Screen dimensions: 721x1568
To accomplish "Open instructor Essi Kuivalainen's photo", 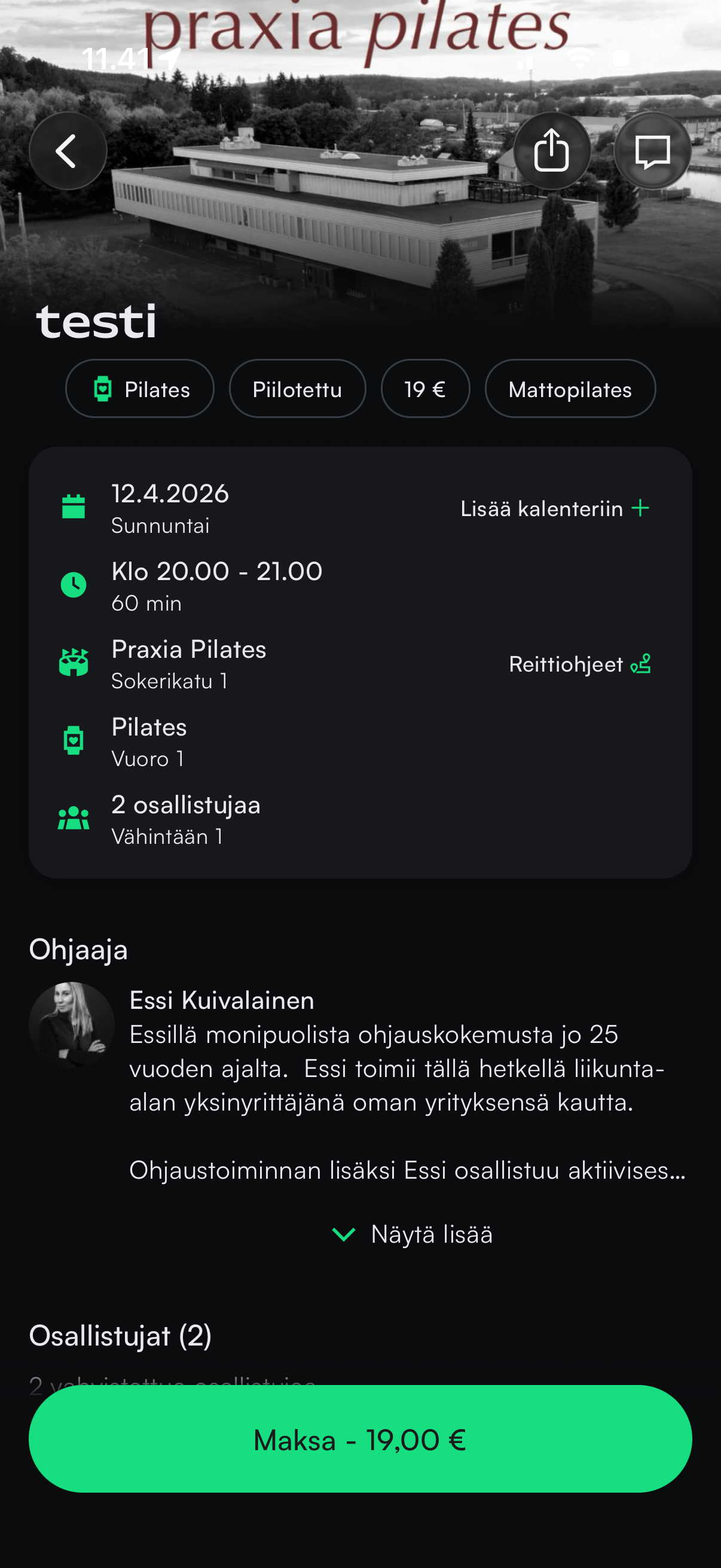I will [72, 1025].
